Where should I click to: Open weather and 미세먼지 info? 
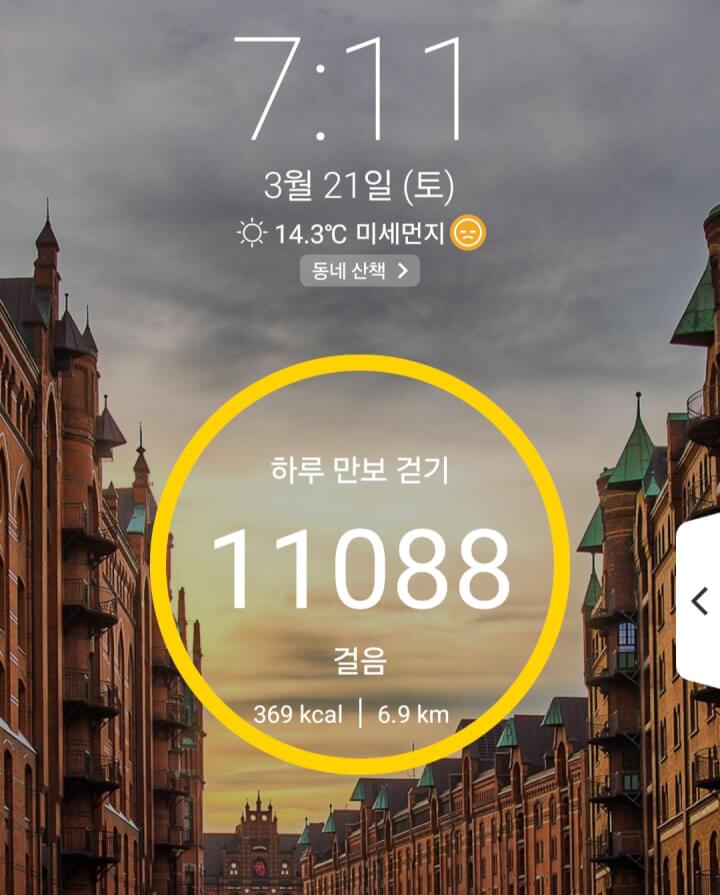[x=360, y=234]
